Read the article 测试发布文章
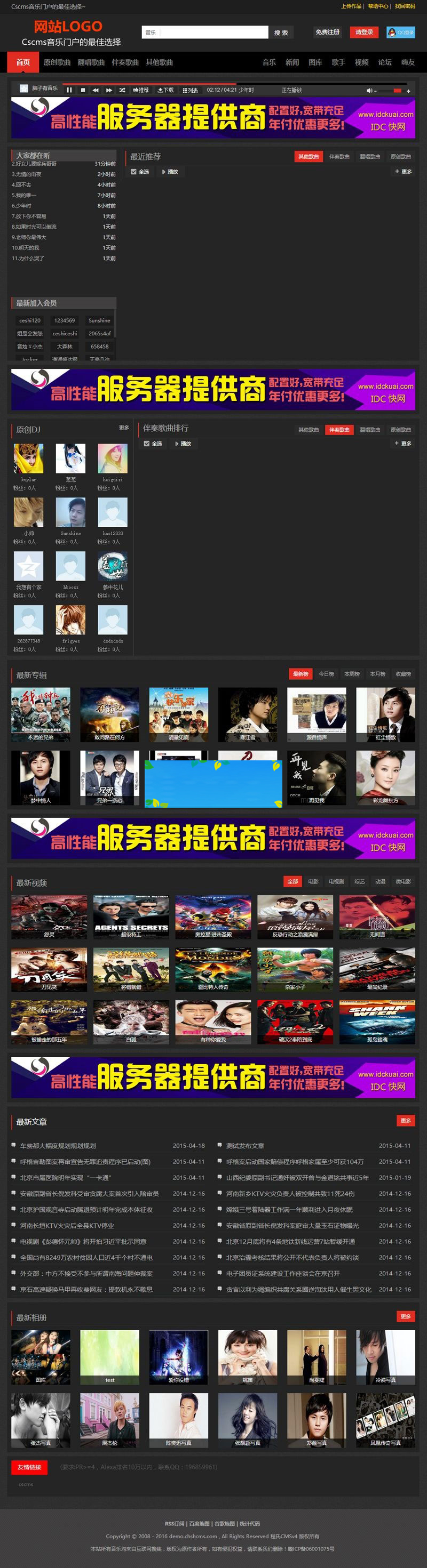This screenshot has width=427, height=1568. pos(246,1146)
